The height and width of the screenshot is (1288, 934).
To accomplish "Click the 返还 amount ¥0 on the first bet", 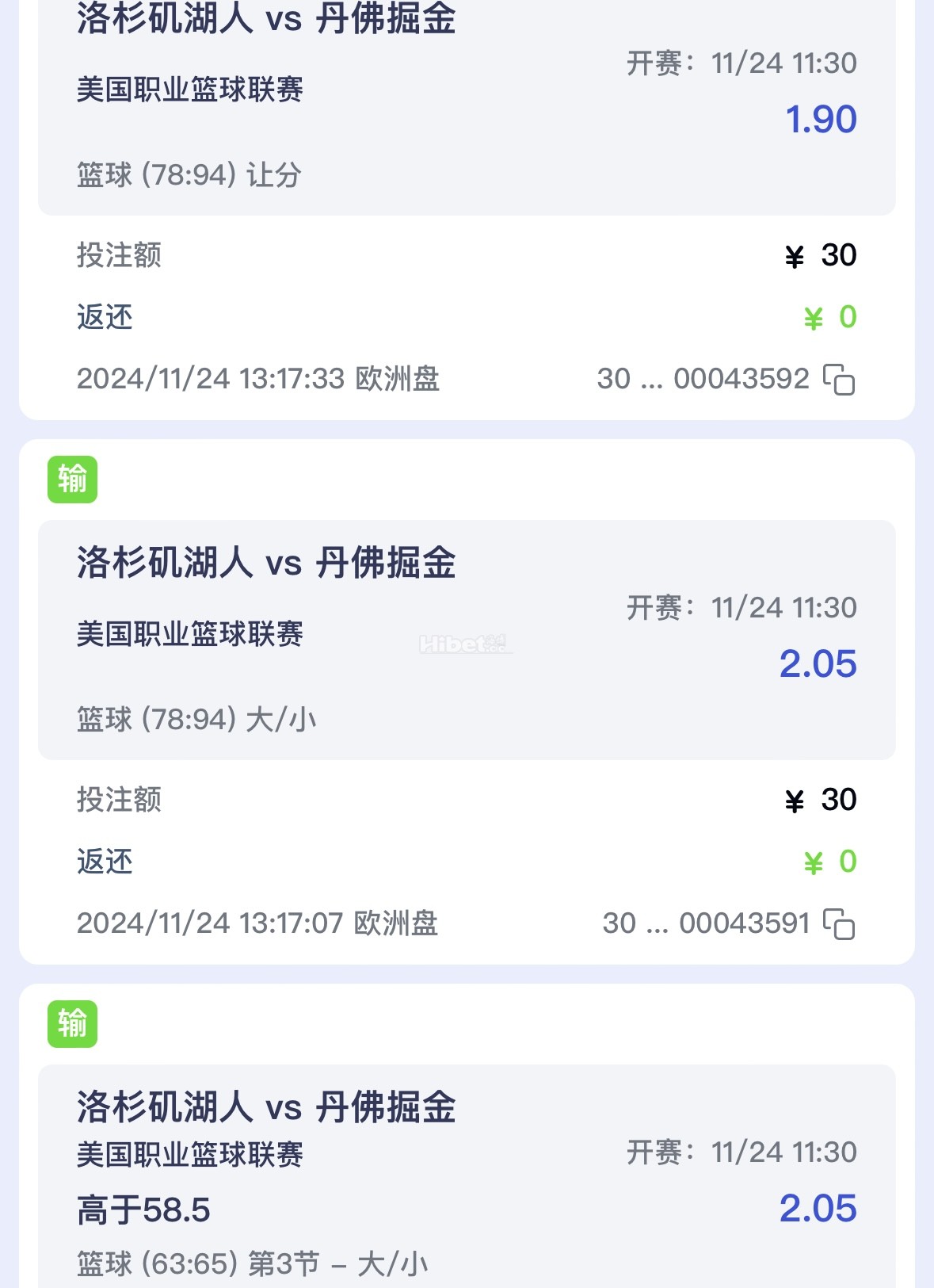I will pyautogui.click(x=828, y=317).
